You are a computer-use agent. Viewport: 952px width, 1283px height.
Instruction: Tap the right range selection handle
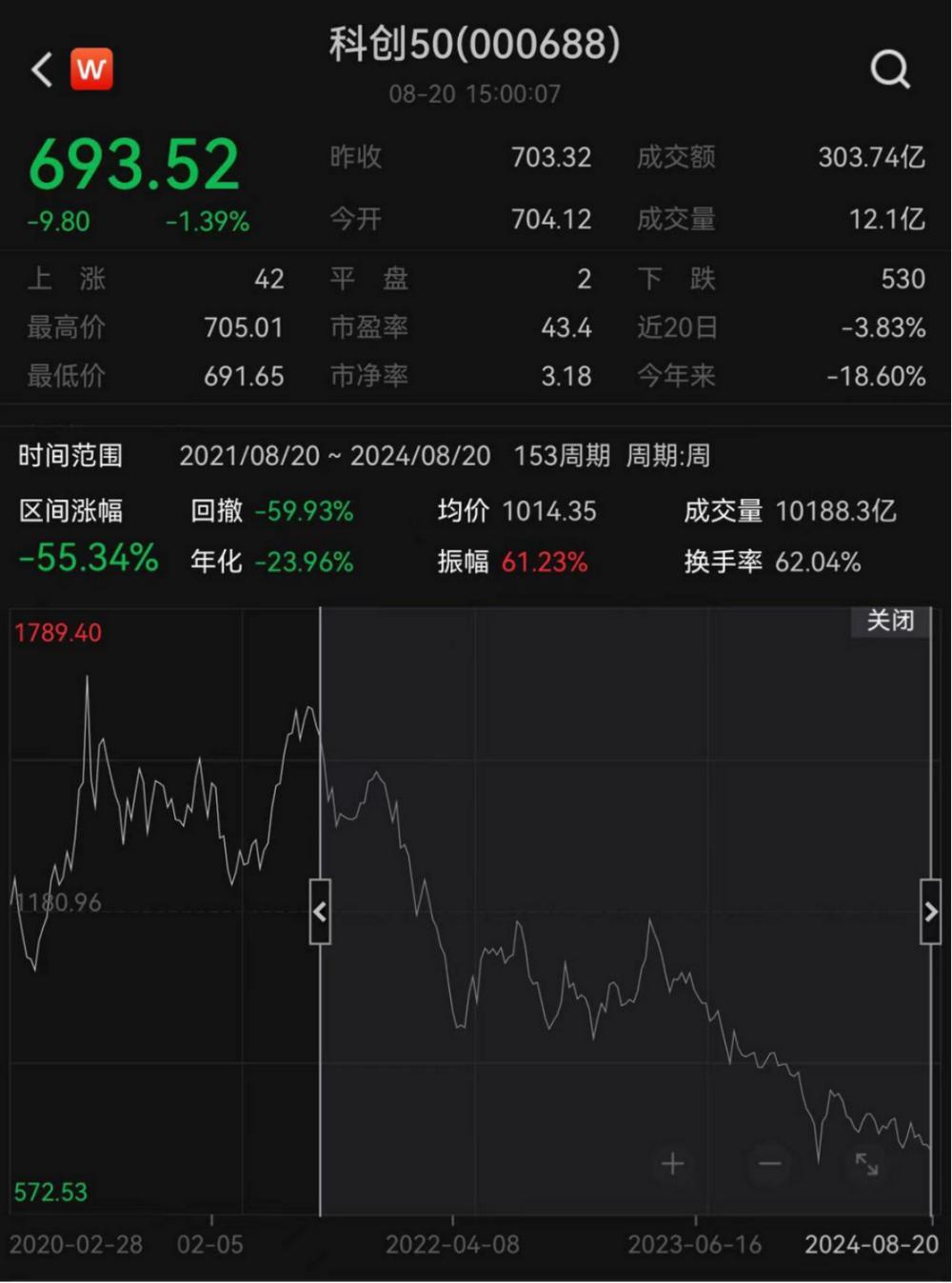(930, 912)
